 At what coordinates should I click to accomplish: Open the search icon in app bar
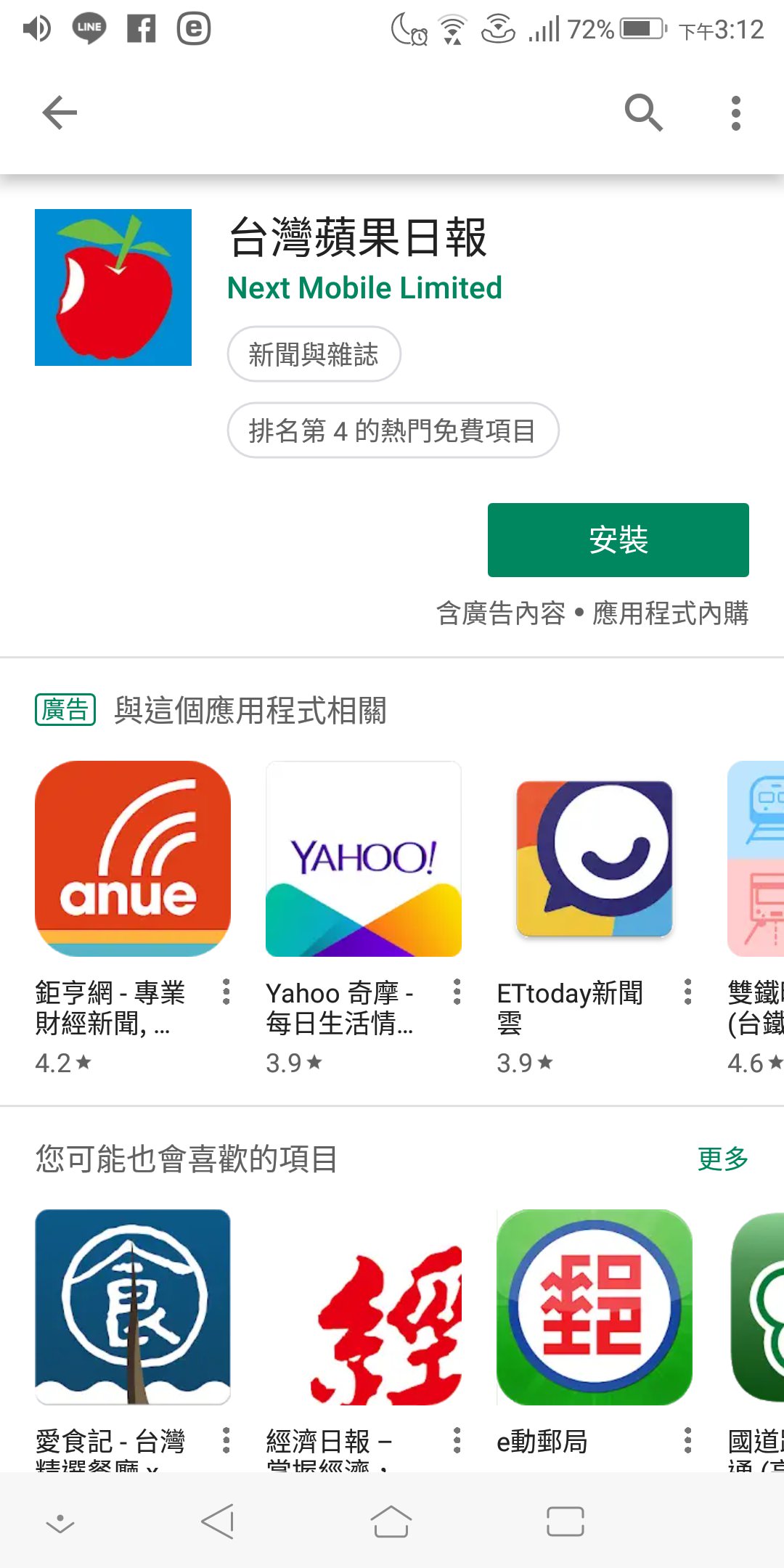643,113
